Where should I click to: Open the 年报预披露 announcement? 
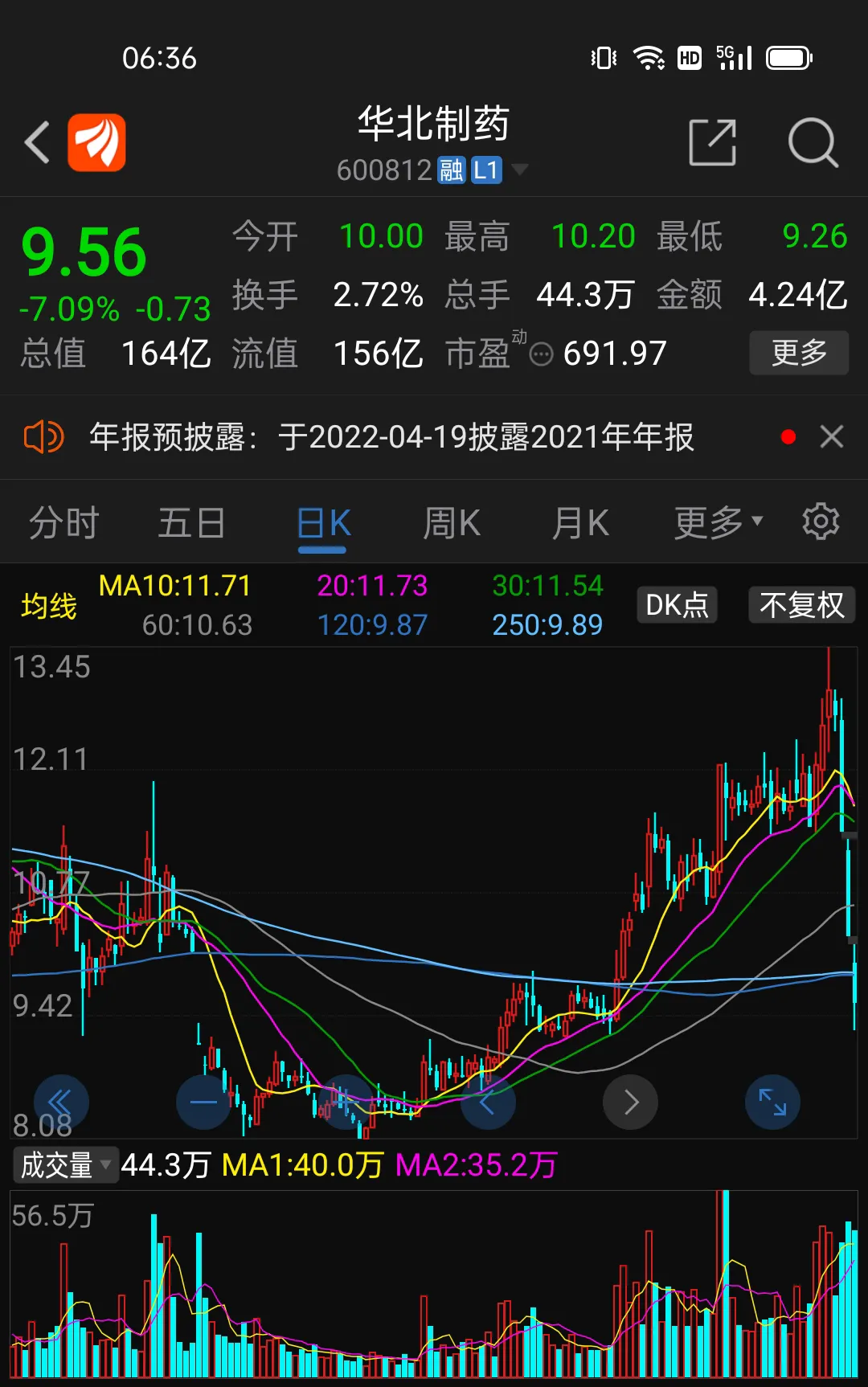(391, 437)
